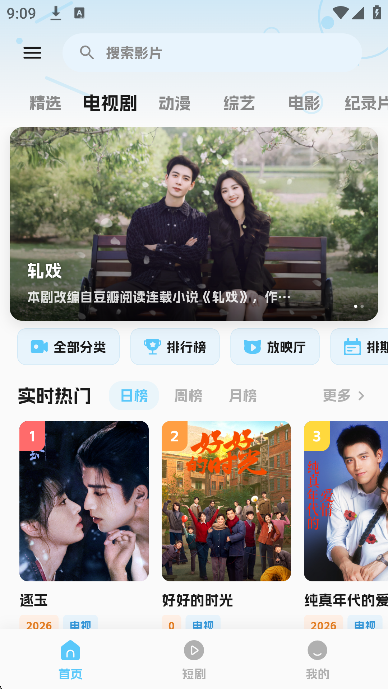Select the 月榜 monthly chart

[243, 396]
